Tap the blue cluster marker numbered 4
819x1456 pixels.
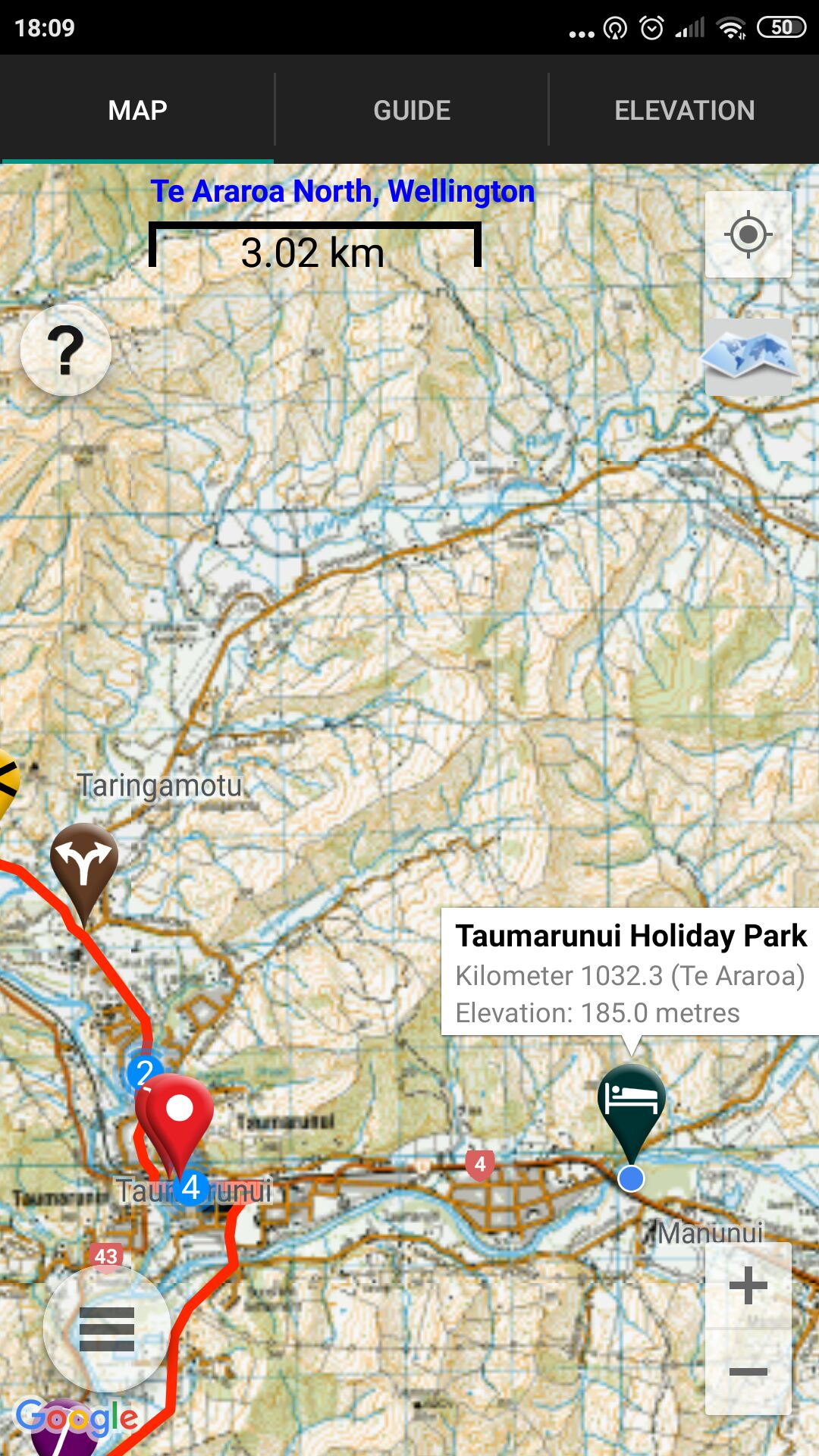[x=190, y=1187]
